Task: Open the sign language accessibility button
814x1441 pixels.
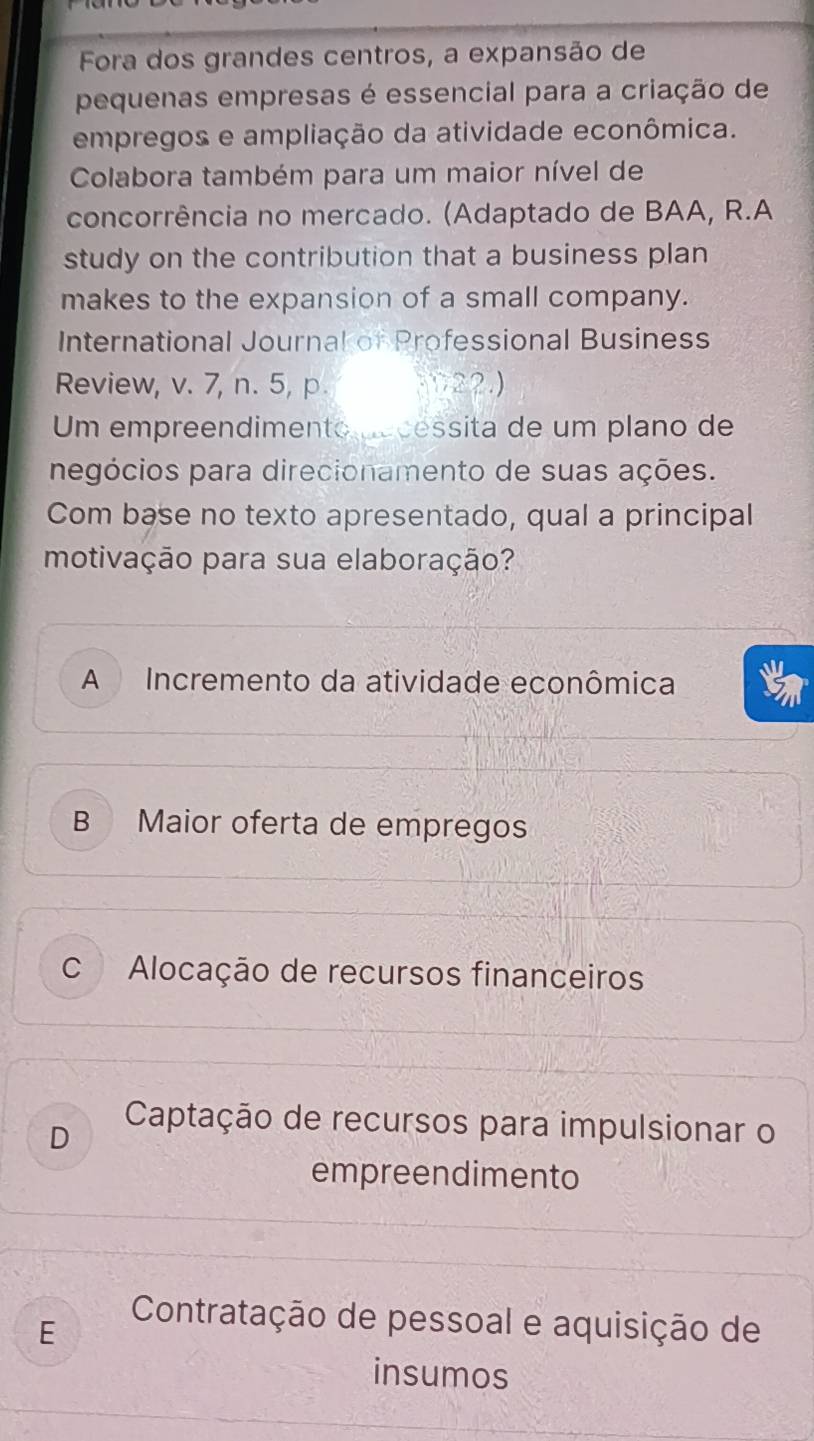Action: 778,684
